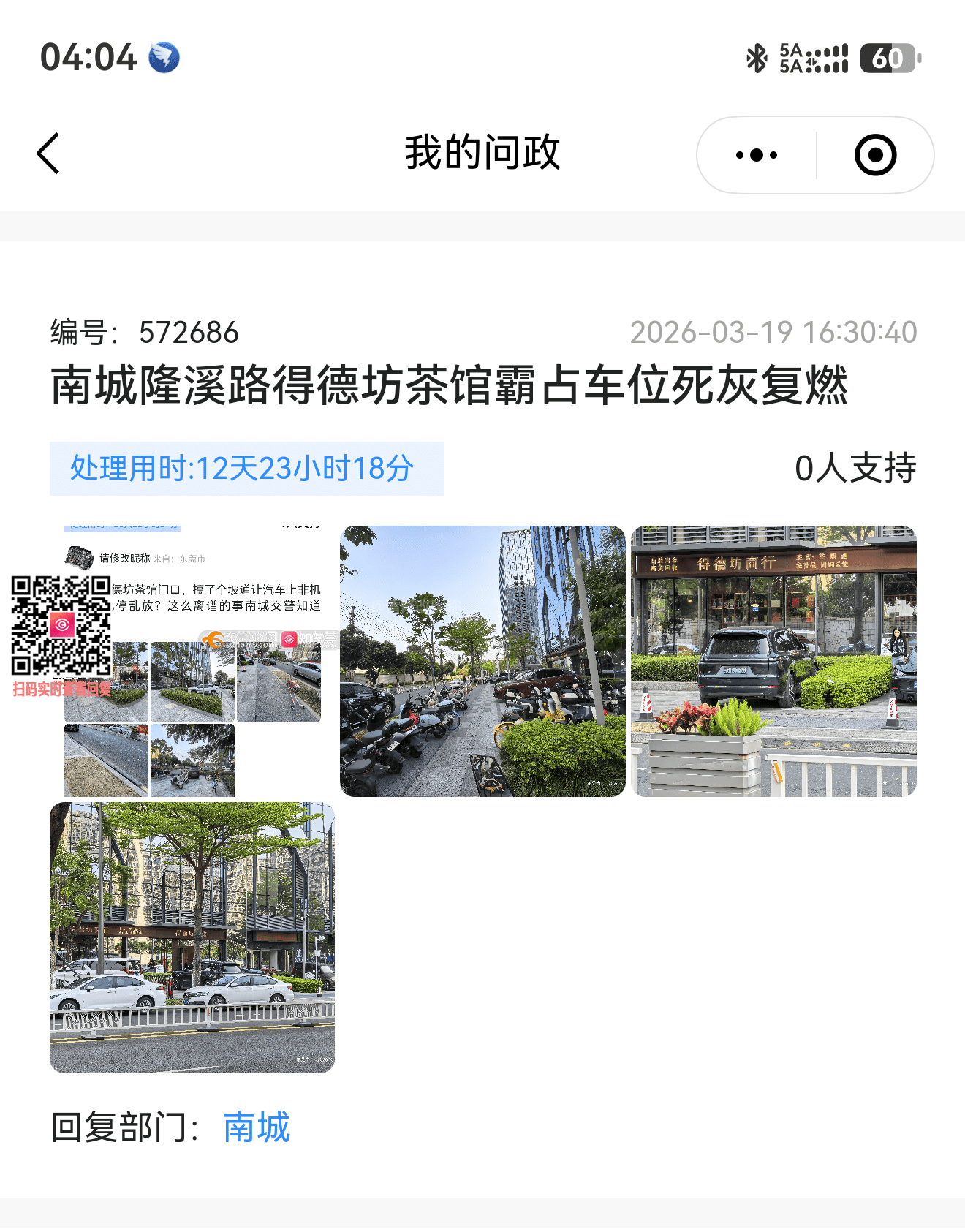
Task: View the photo of white cars by roadside fence
Action: click(x=192, y=937)
